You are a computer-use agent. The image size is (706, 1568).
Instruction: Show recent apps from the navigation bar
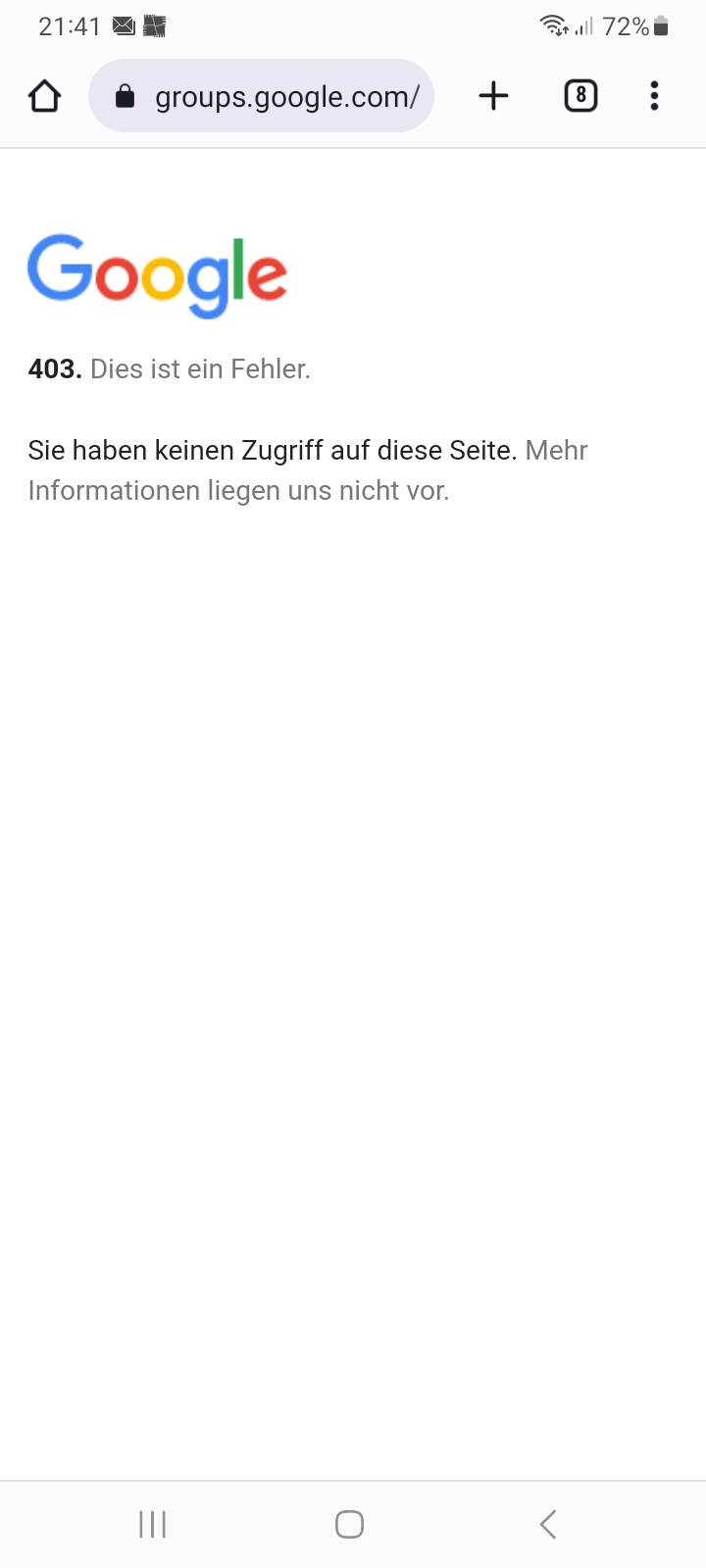point(153,1524)
